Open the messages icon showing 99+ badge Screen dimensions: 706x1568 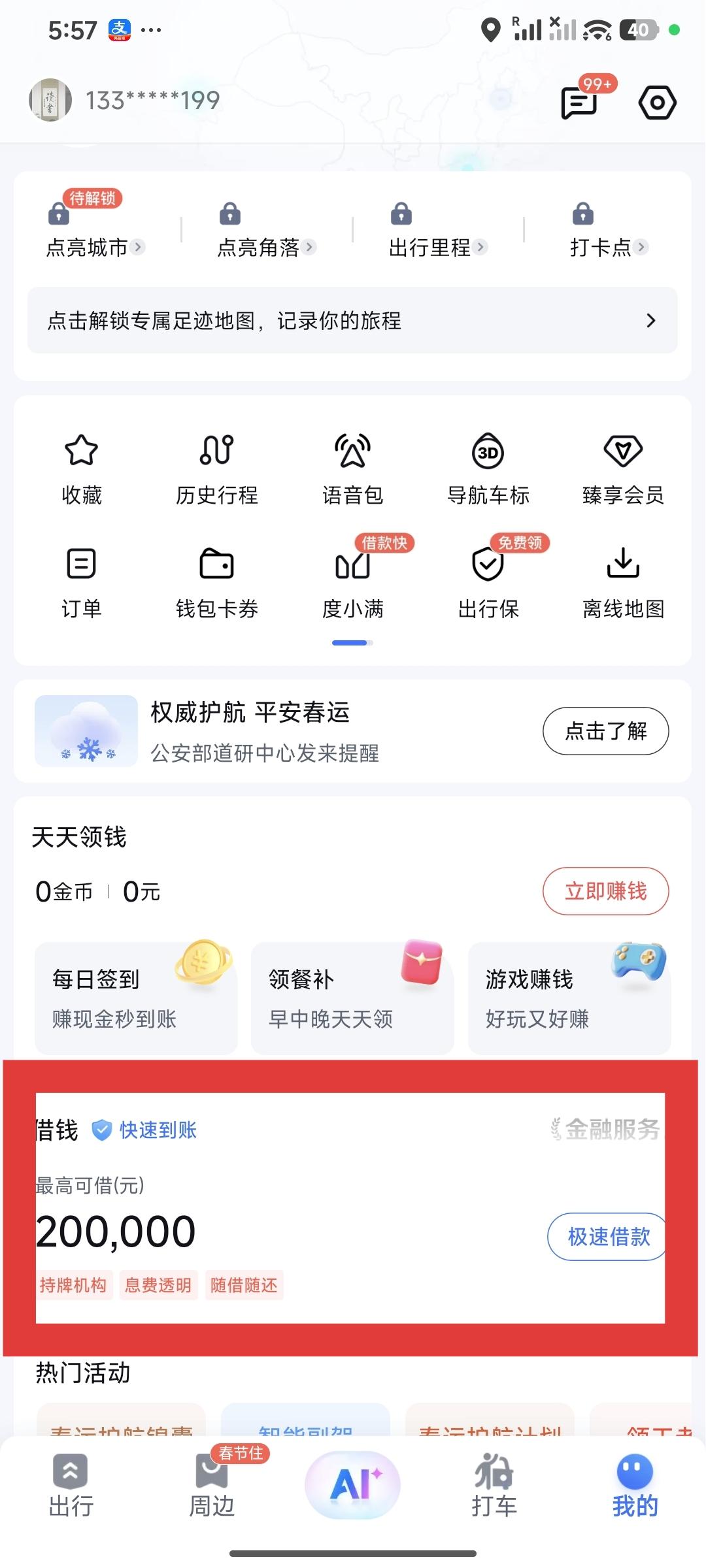[x=579, y=103]
